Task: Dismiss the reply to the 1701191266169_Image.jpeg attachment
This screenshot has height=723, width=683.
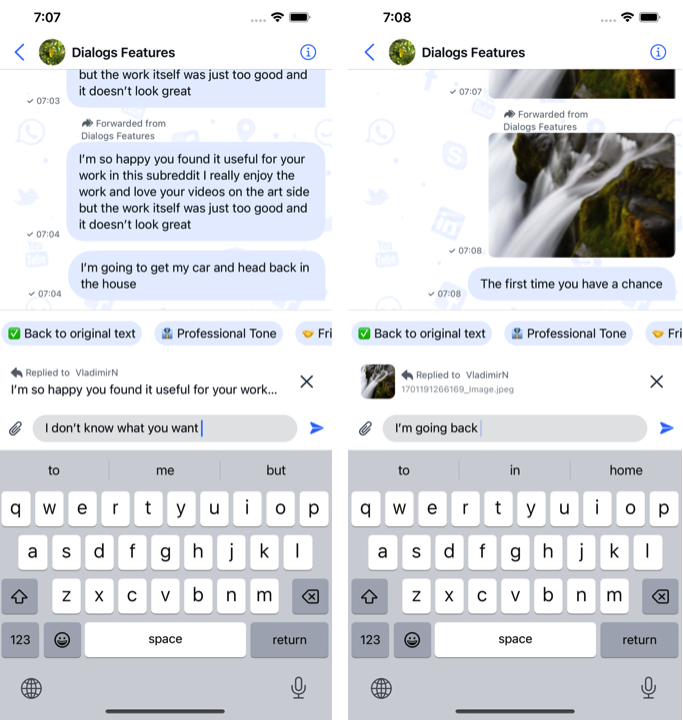Action: click(656, 381)
